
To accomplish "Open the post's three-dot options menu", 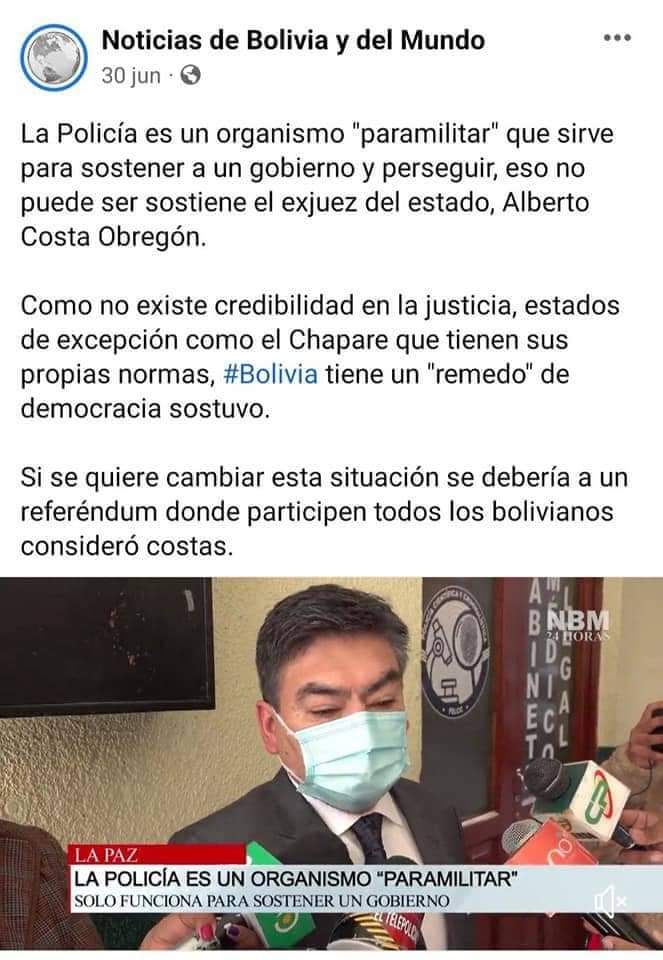I will pos(617,39).
